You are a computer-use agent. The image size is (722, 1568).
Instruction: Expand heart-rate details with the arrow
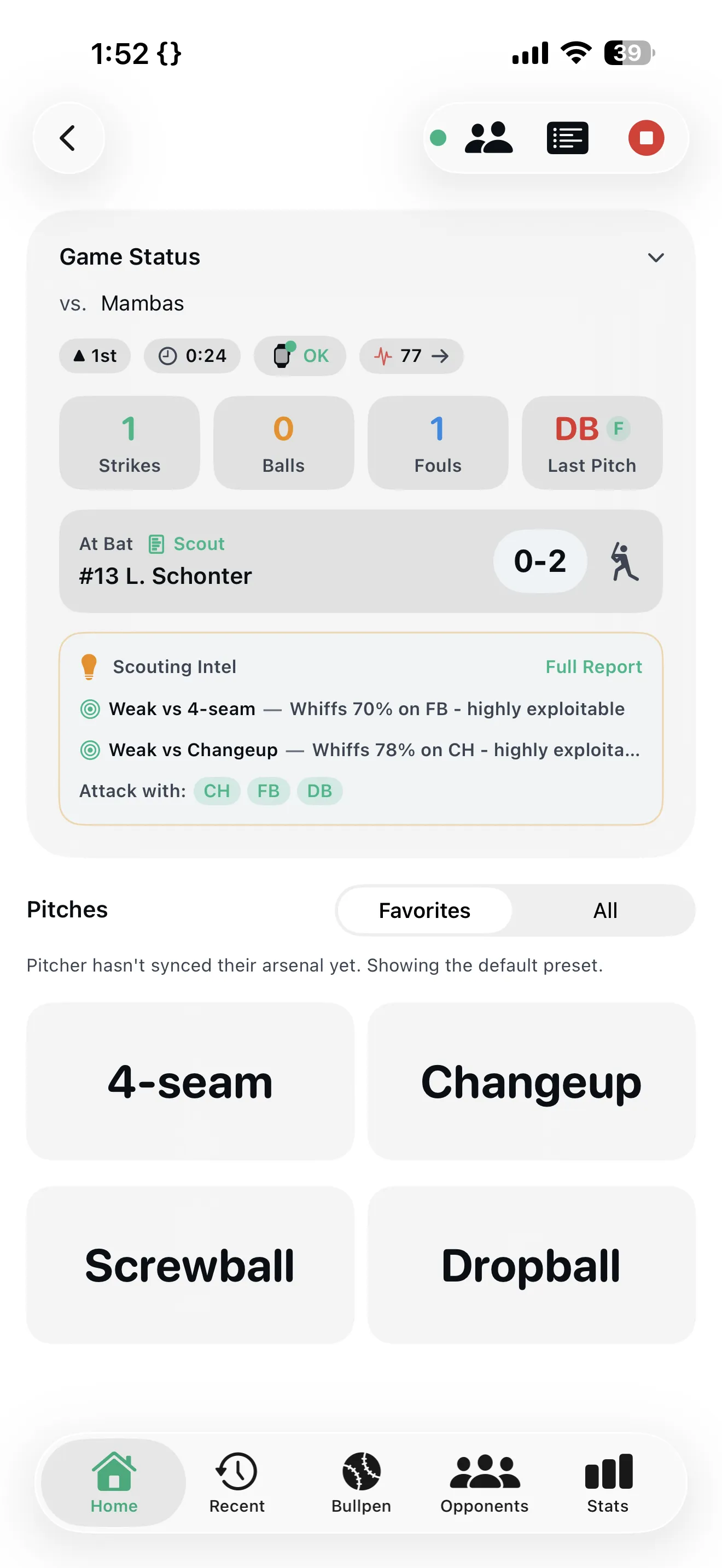[x=441, y=355]
